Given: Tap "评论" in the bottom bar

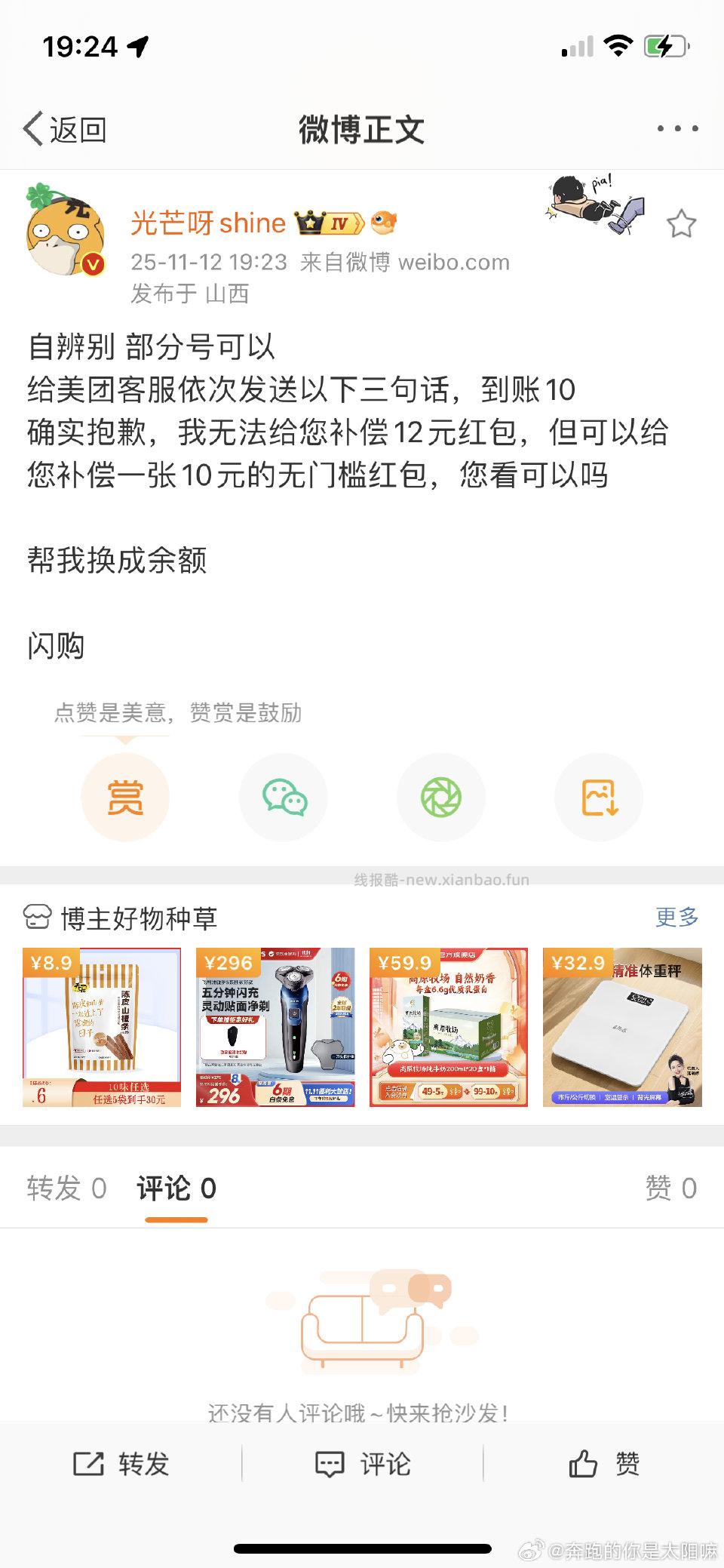Looking at the screenshot, I should point(361,1463).
